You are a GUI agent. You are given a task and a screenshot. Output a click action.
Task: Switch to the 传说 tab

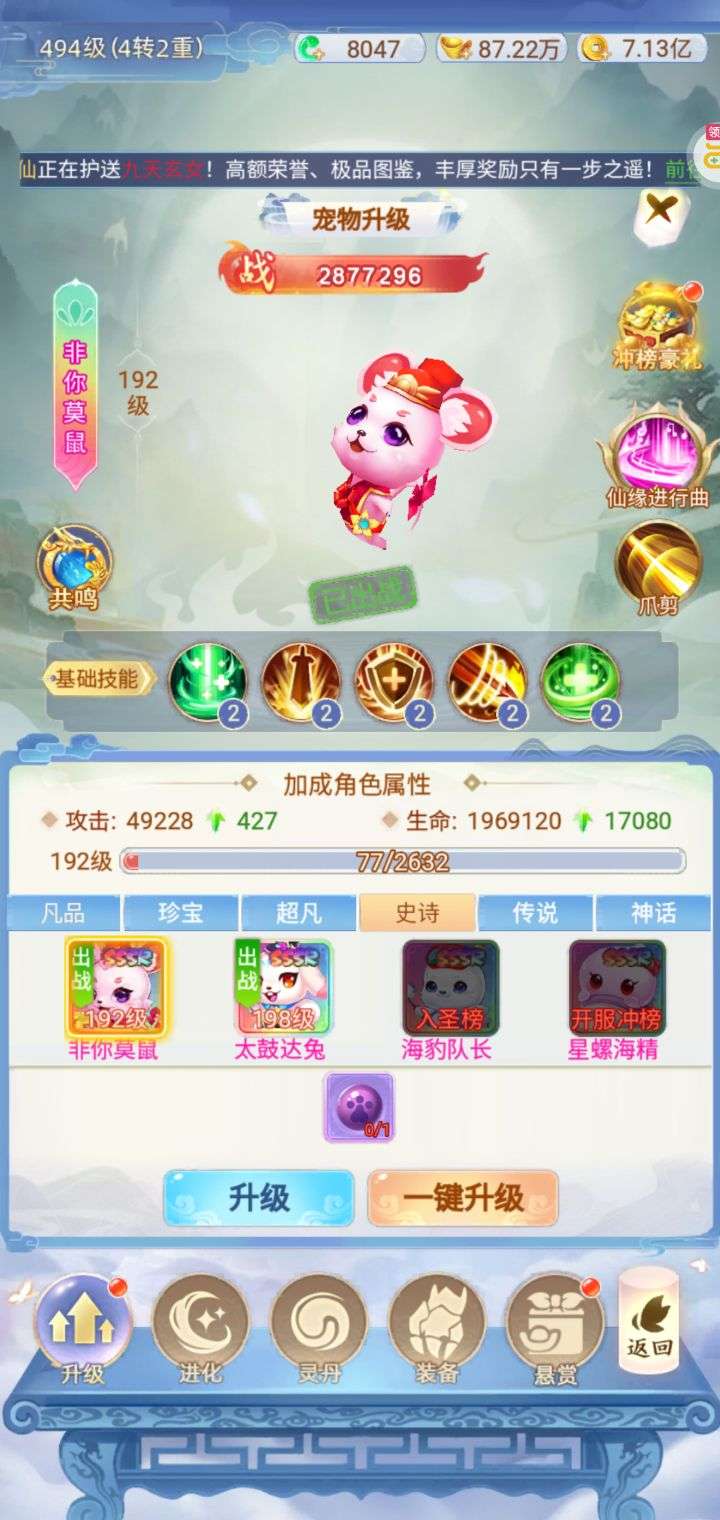(x=535, y=913)
